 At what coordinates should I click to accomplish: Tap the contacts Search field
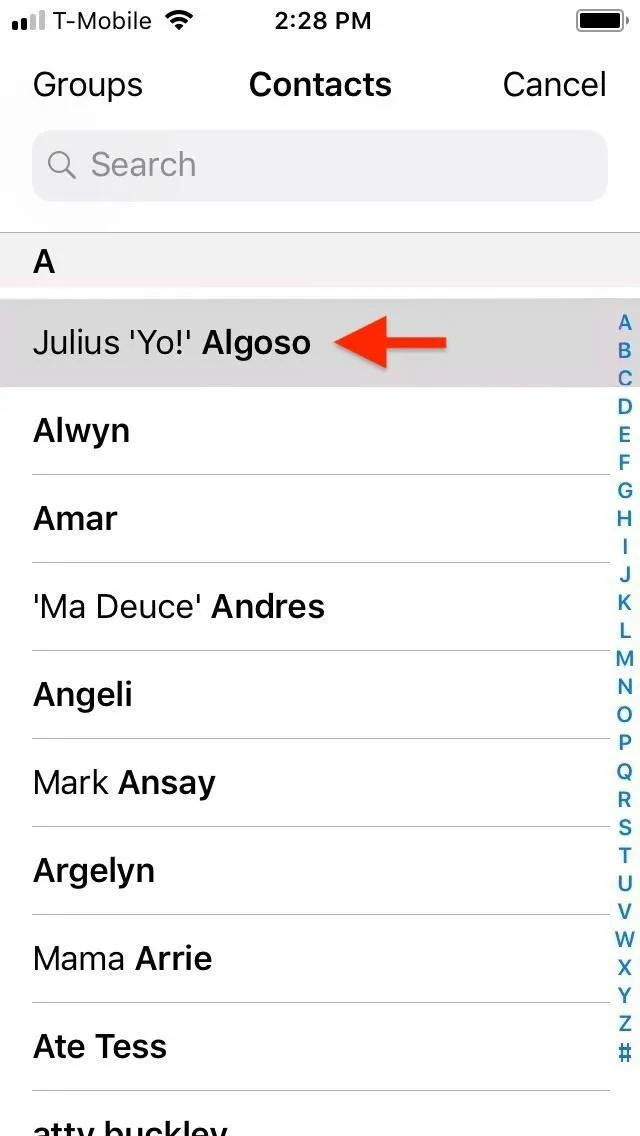click(320, 165)
